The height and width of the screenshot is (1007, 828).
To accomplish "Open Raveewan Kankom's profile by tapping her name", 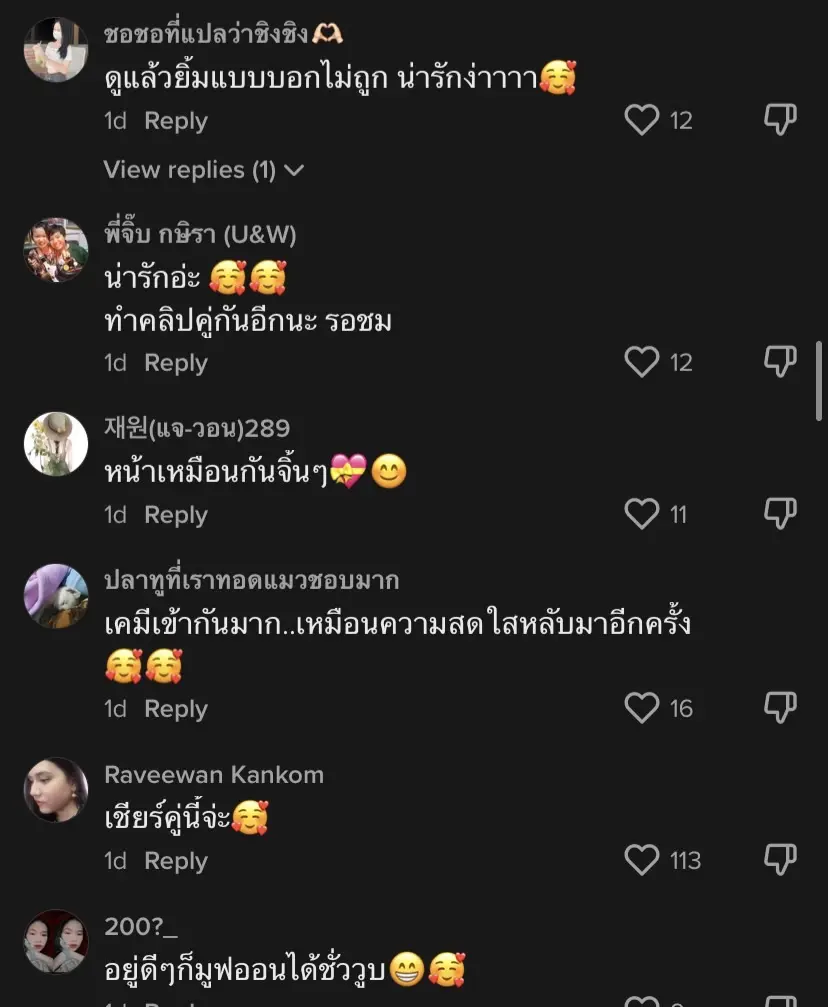I will (x=213, y=774).
